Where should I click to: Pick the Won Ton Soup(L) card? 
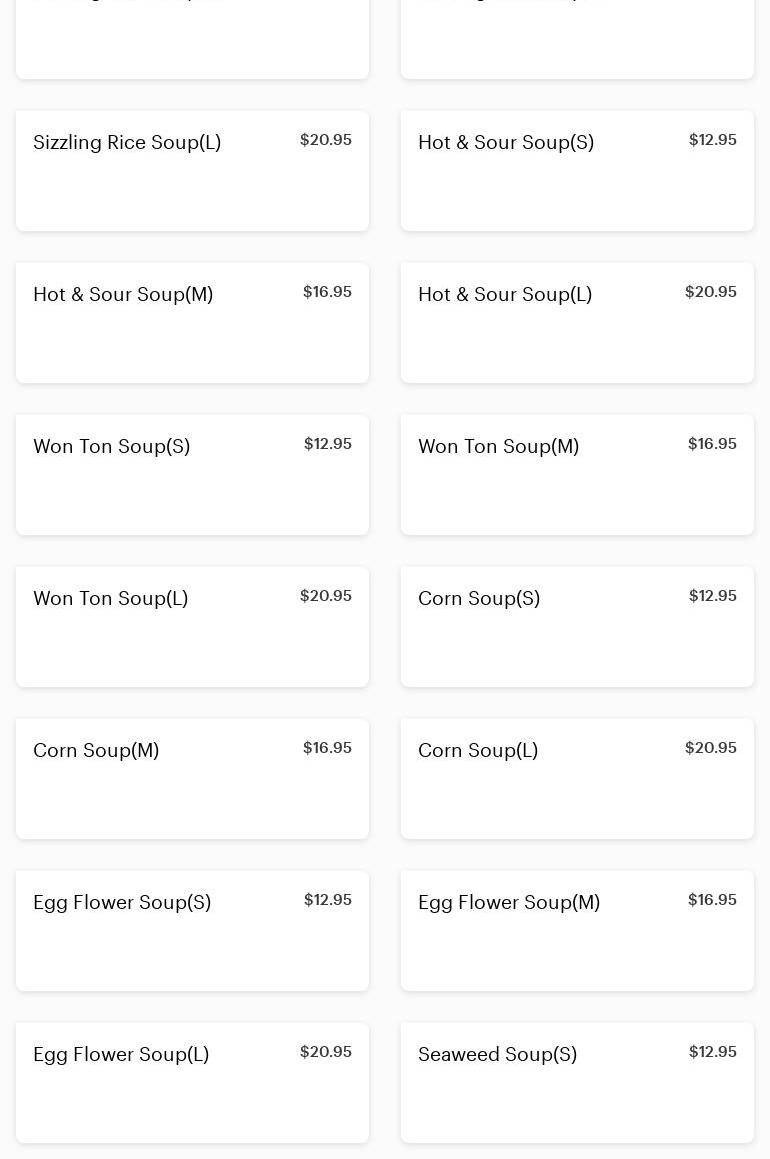(192, 627)
